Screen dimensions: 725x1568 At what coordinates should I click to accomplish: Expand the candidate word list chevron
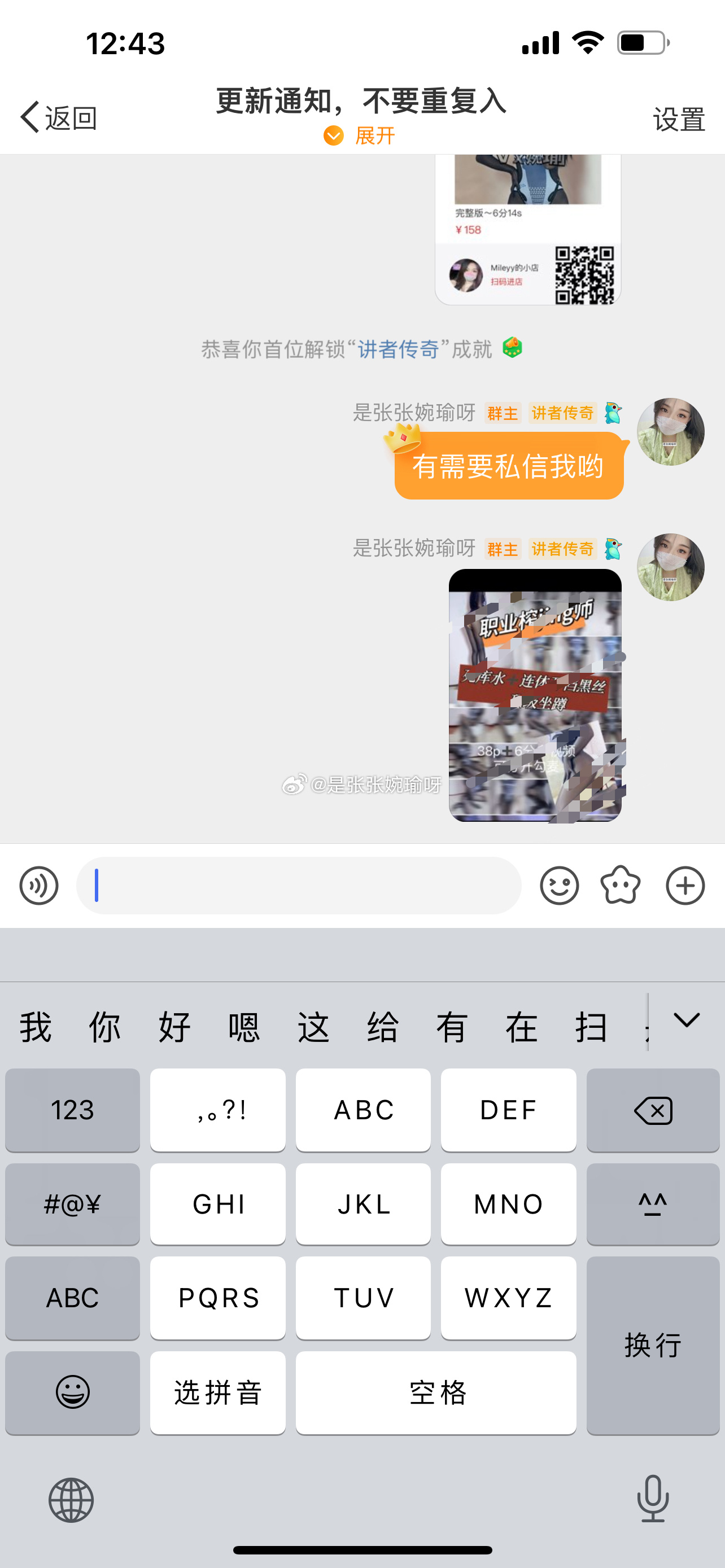pos(687,1020)
